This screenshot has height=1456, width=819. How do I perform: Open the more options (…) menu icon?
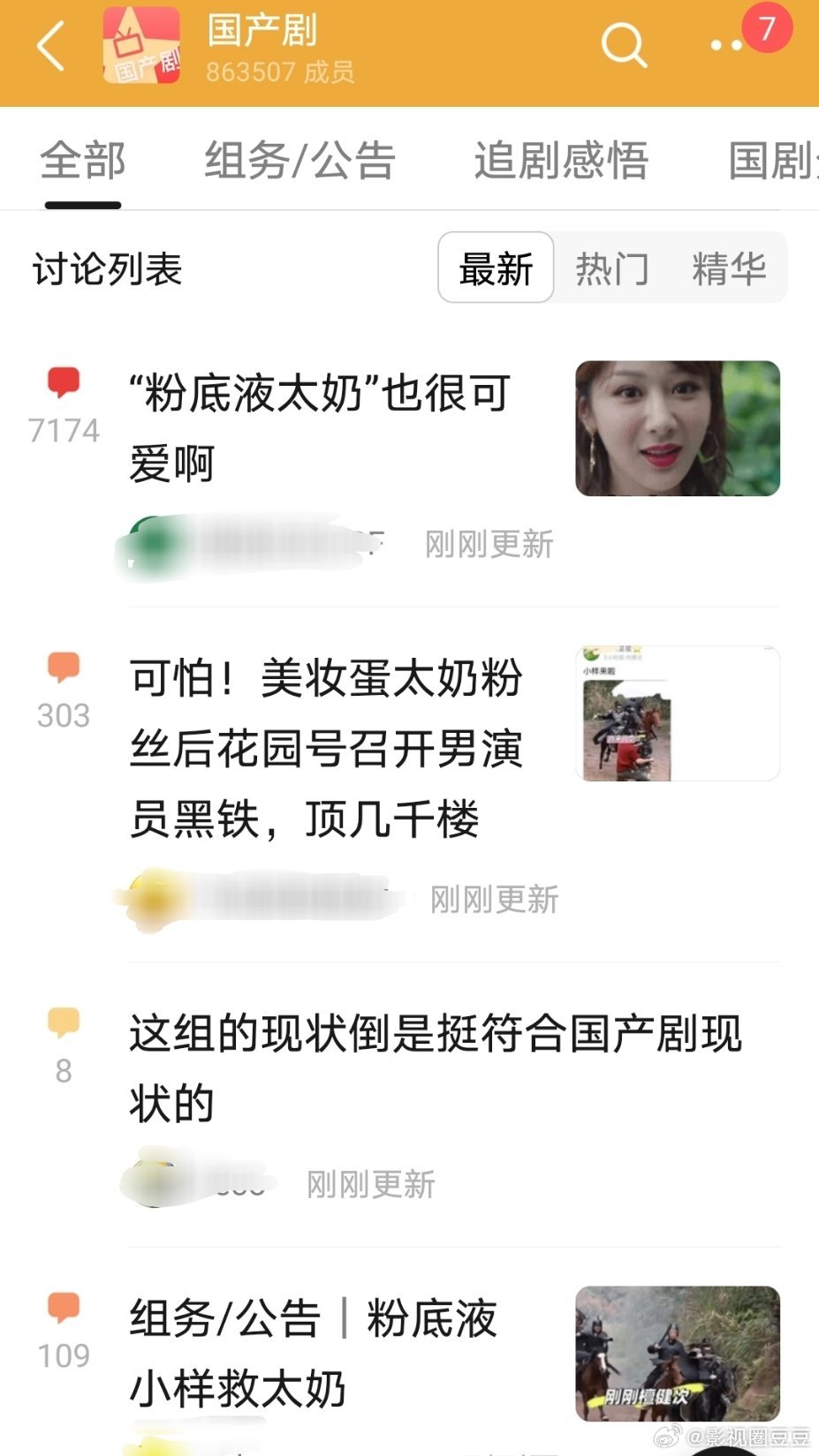click(x=723, y=46)
